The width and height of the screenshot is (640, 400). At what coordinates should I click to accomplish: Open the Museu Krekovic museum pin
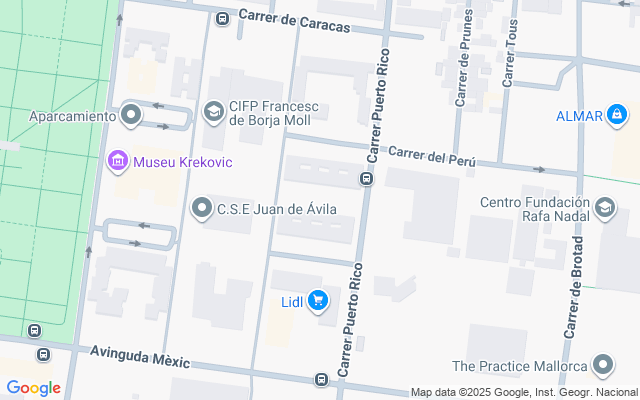pos(118,161)
